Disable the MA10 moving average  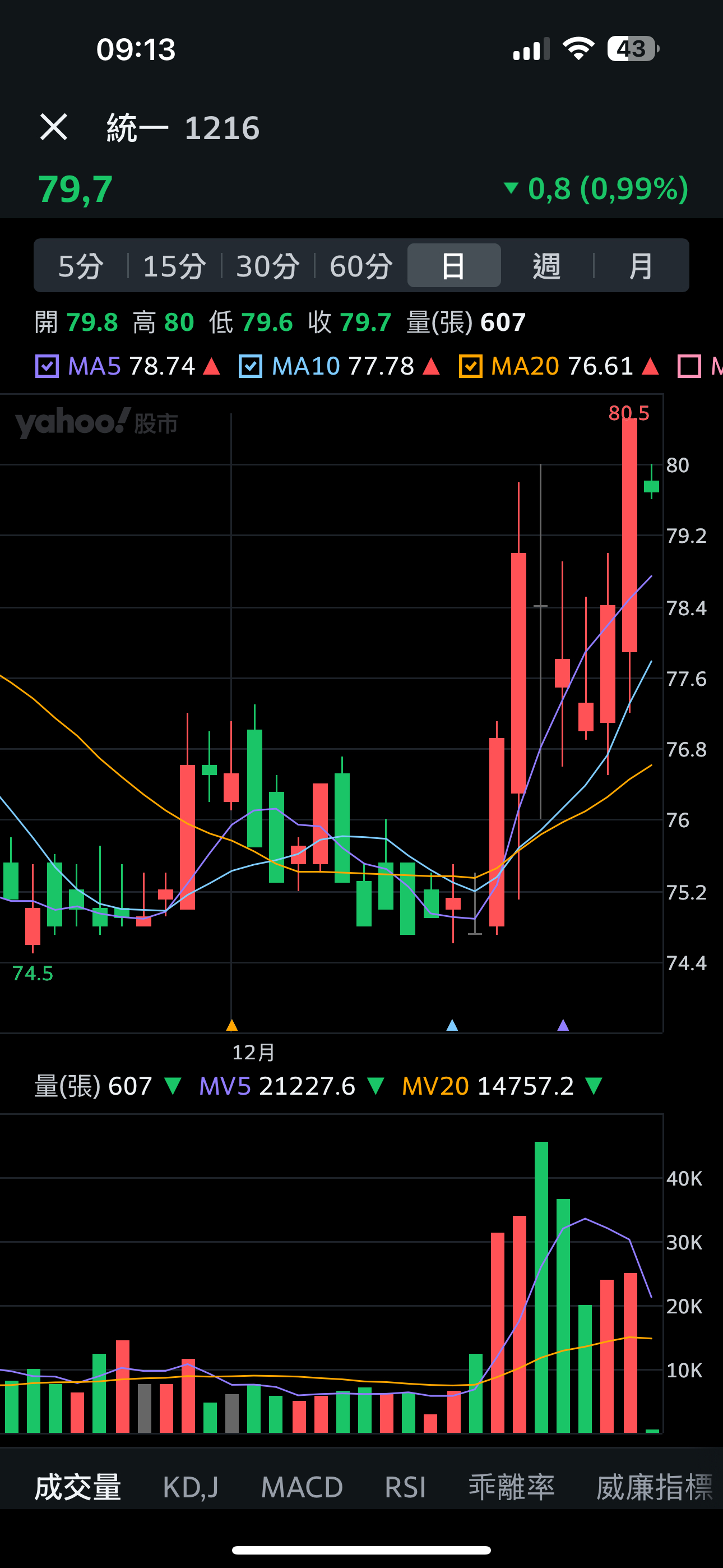pos(249,366)
